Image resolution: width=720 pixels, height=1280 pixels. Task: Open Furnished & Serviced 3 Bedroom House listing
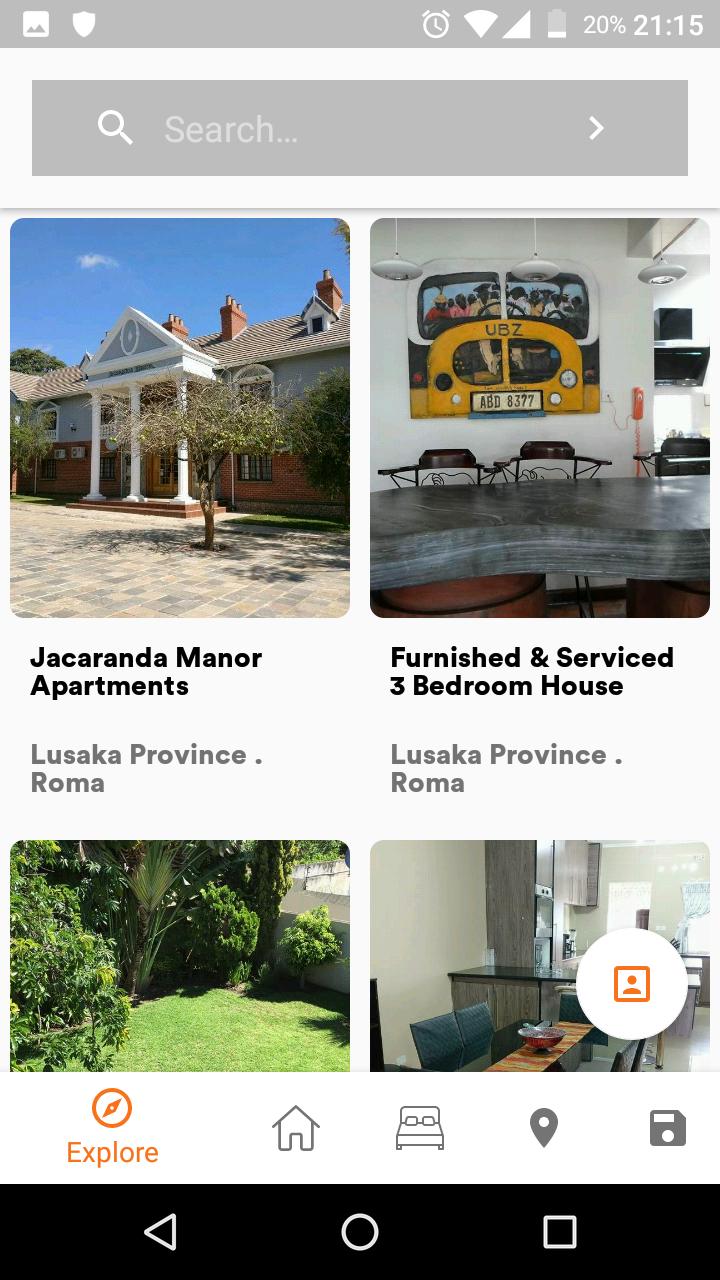(x=540, y=418)
